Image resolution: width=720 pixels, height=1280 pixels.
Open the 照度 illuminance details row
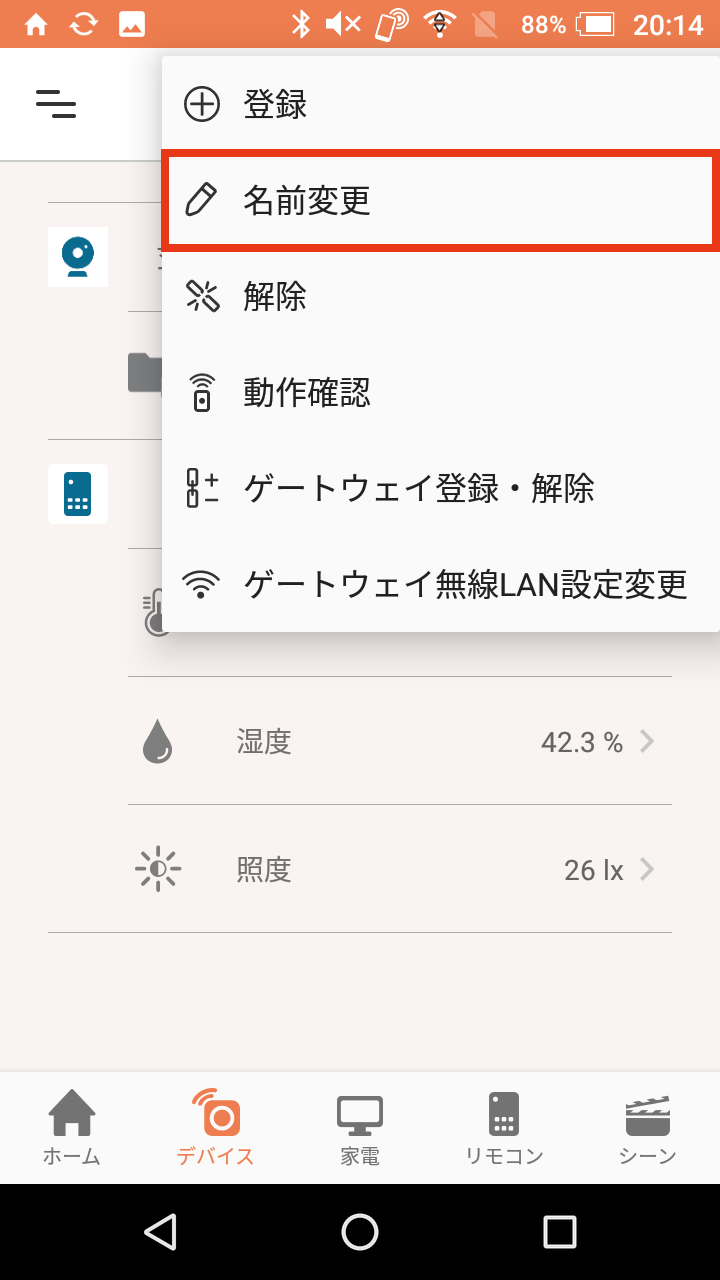point(400,869)
